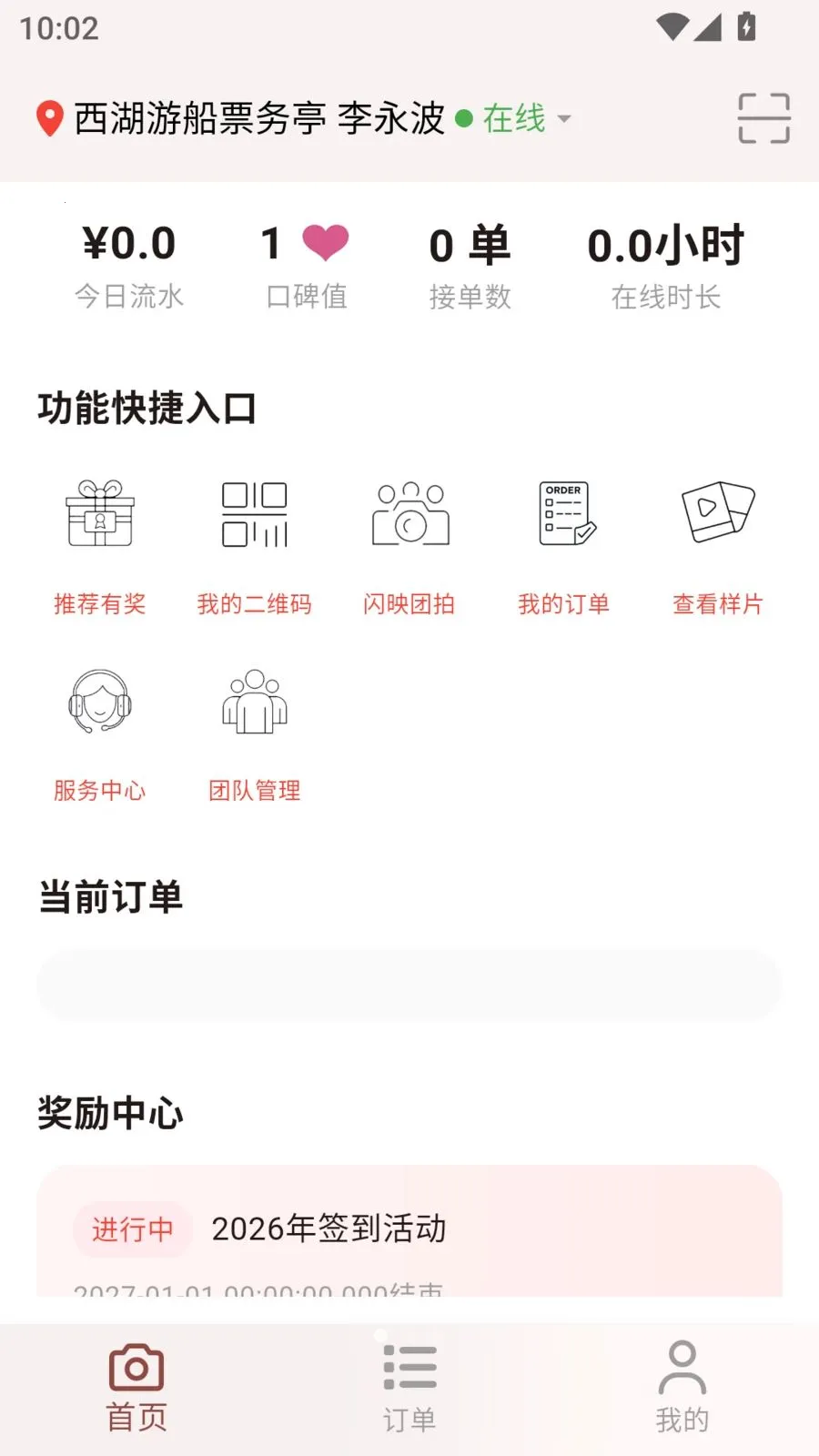This screenshot has width=819, height=1456.
Task: Tap the 在线时长 online hours stat
Action: (666, 264)
